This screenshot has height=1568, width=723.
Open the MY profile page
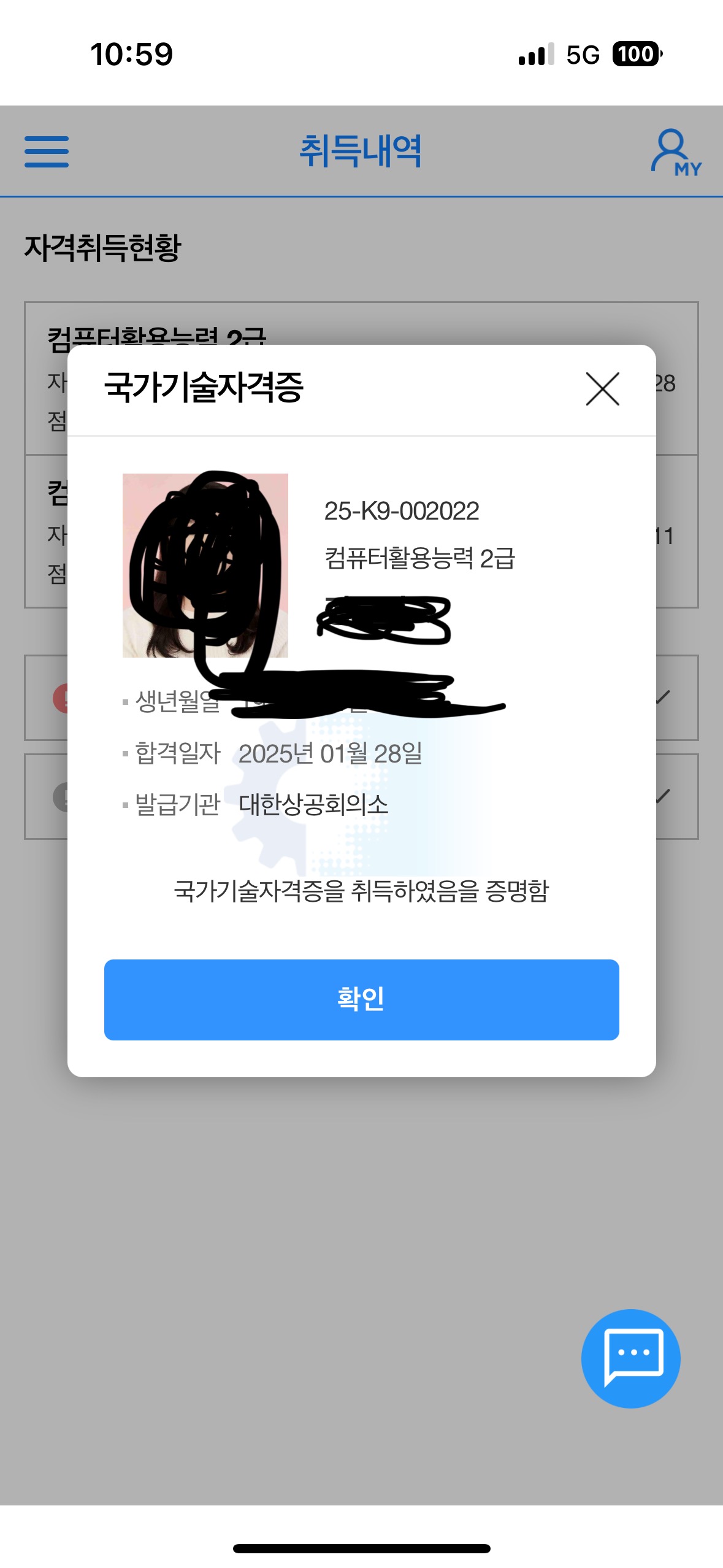675,153
